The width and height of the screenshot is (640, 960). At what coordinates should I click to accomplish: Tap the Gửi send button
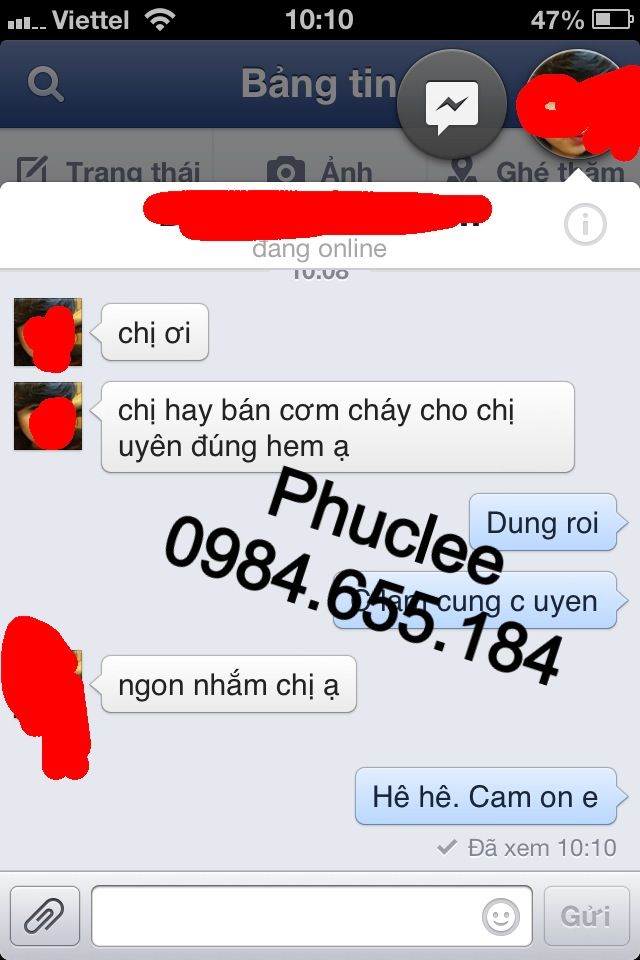pos(586,915)
